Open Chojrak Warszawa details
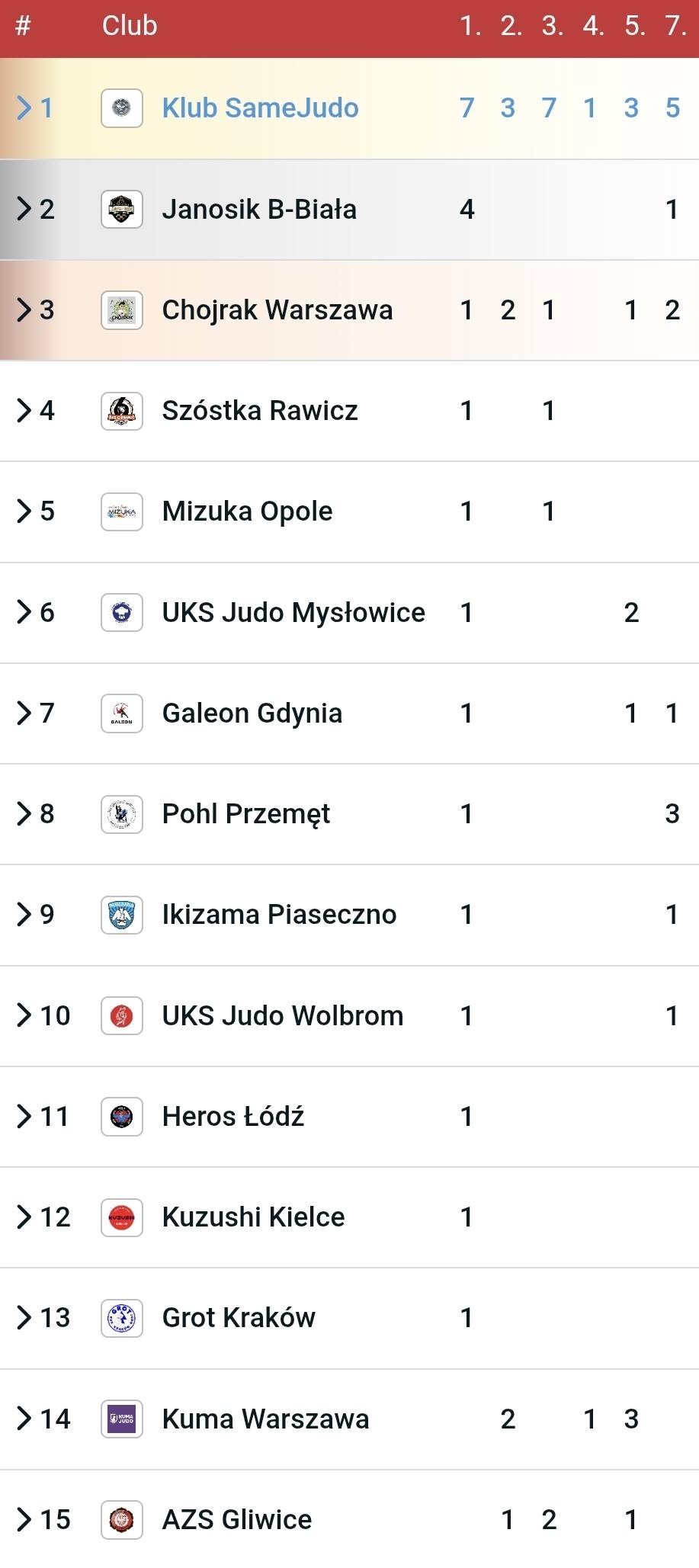 click(x=24, y=309)
